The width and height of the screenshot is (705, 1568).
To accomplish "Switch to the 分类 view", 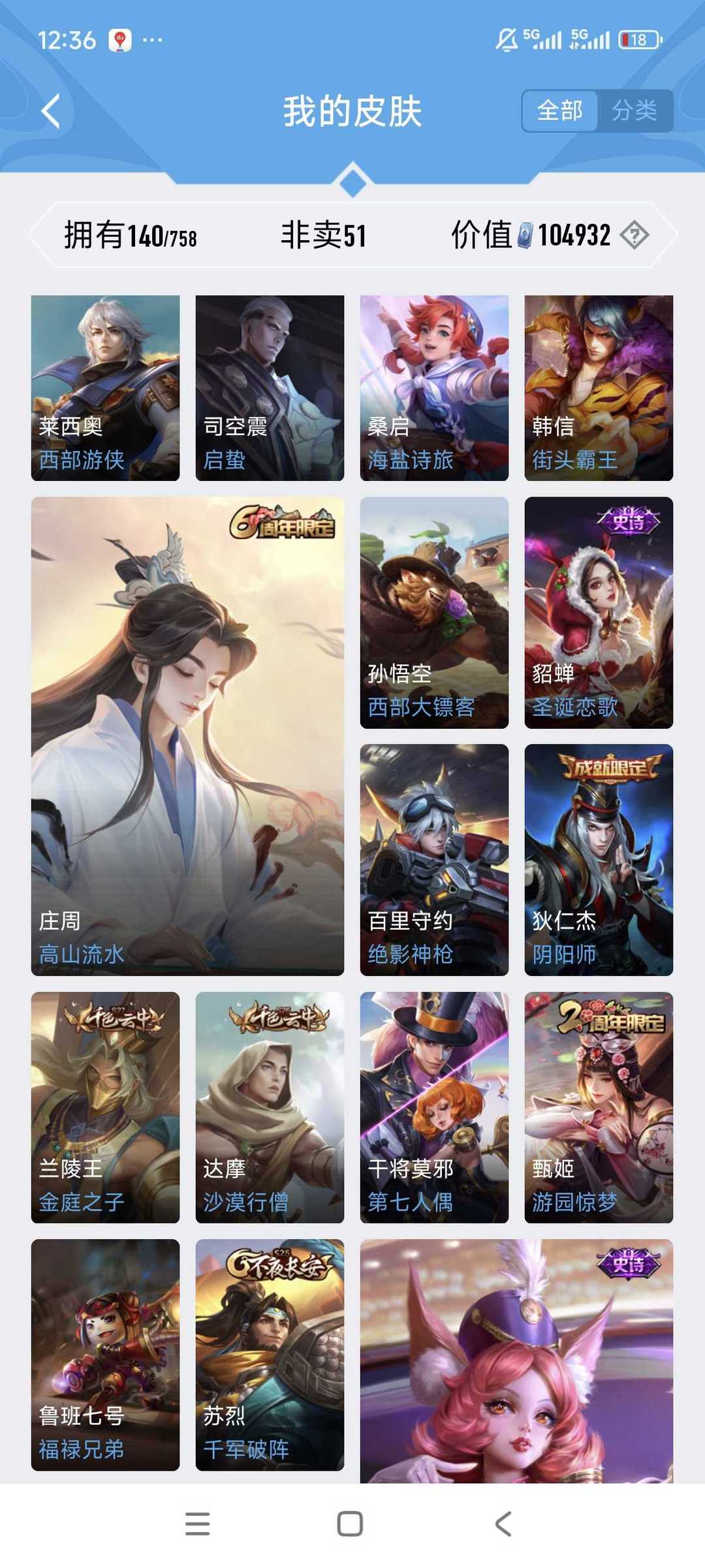I will tap(634, 111).
